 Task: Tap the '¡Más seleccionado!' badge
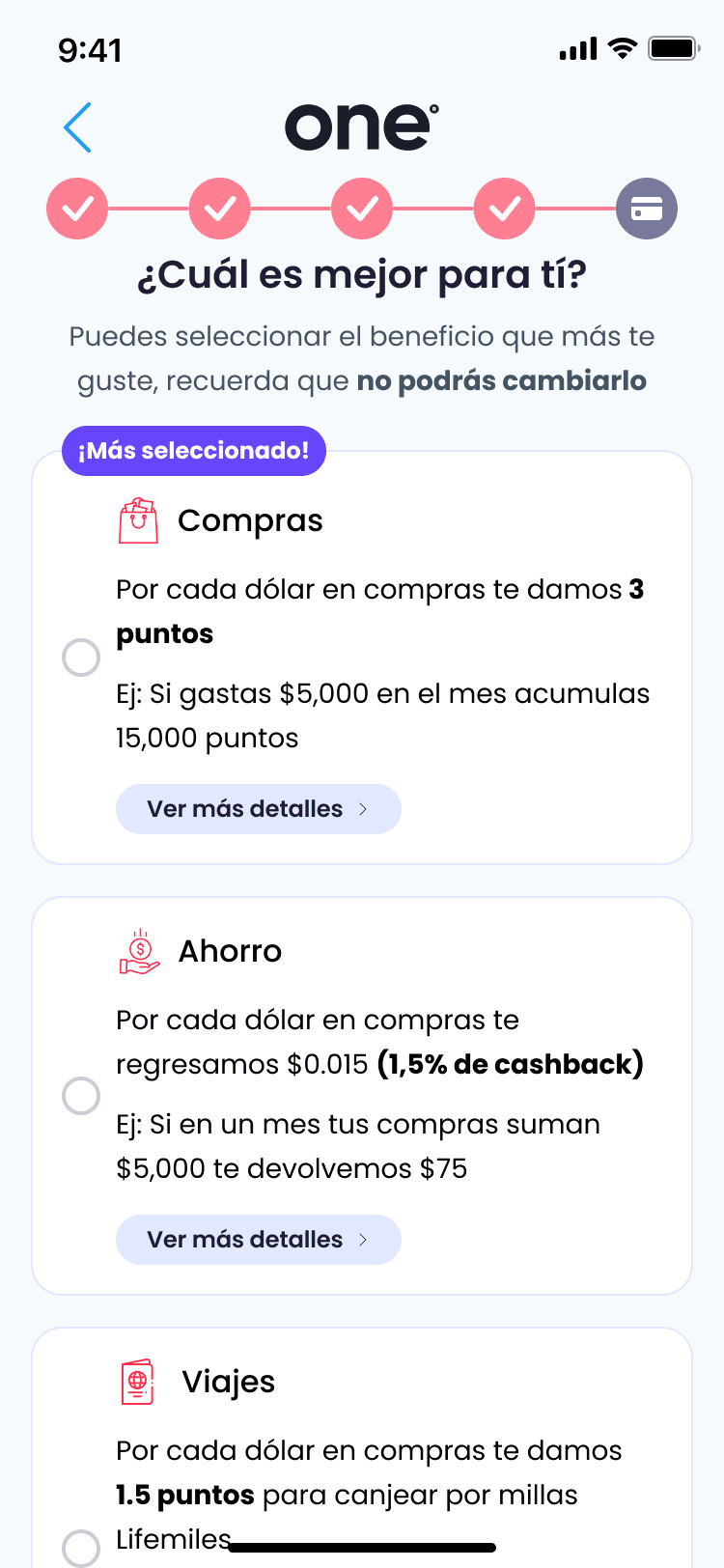pos(193,450)
